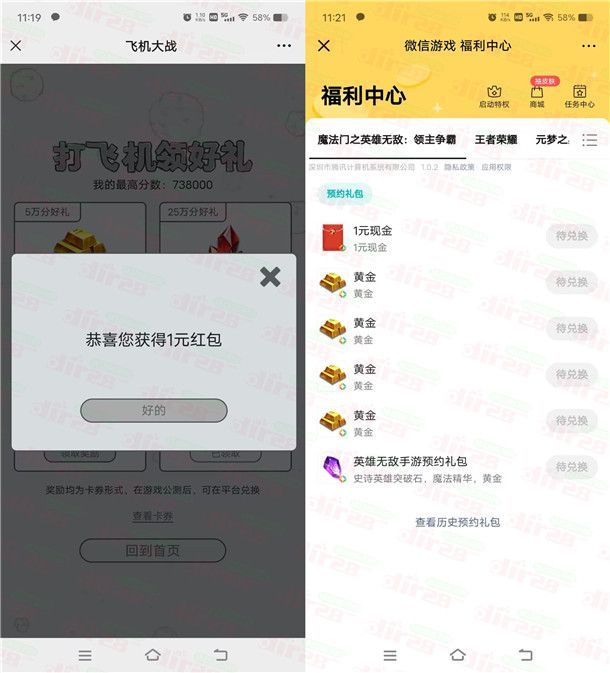This screenshot has height=673, width=610.
Task: Open 启动特权
Action: pyautogui.click(x=494, y=96)
